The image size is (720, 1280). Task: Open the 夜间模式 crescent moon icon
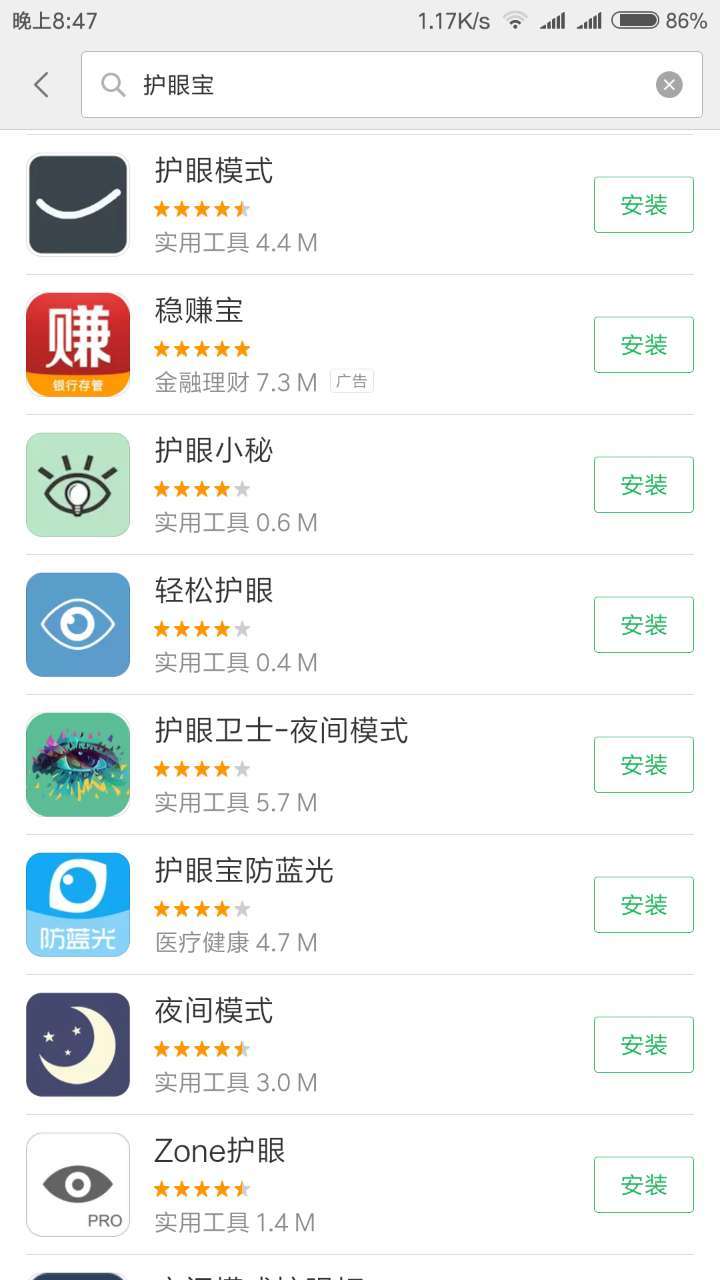point(77,1044)
